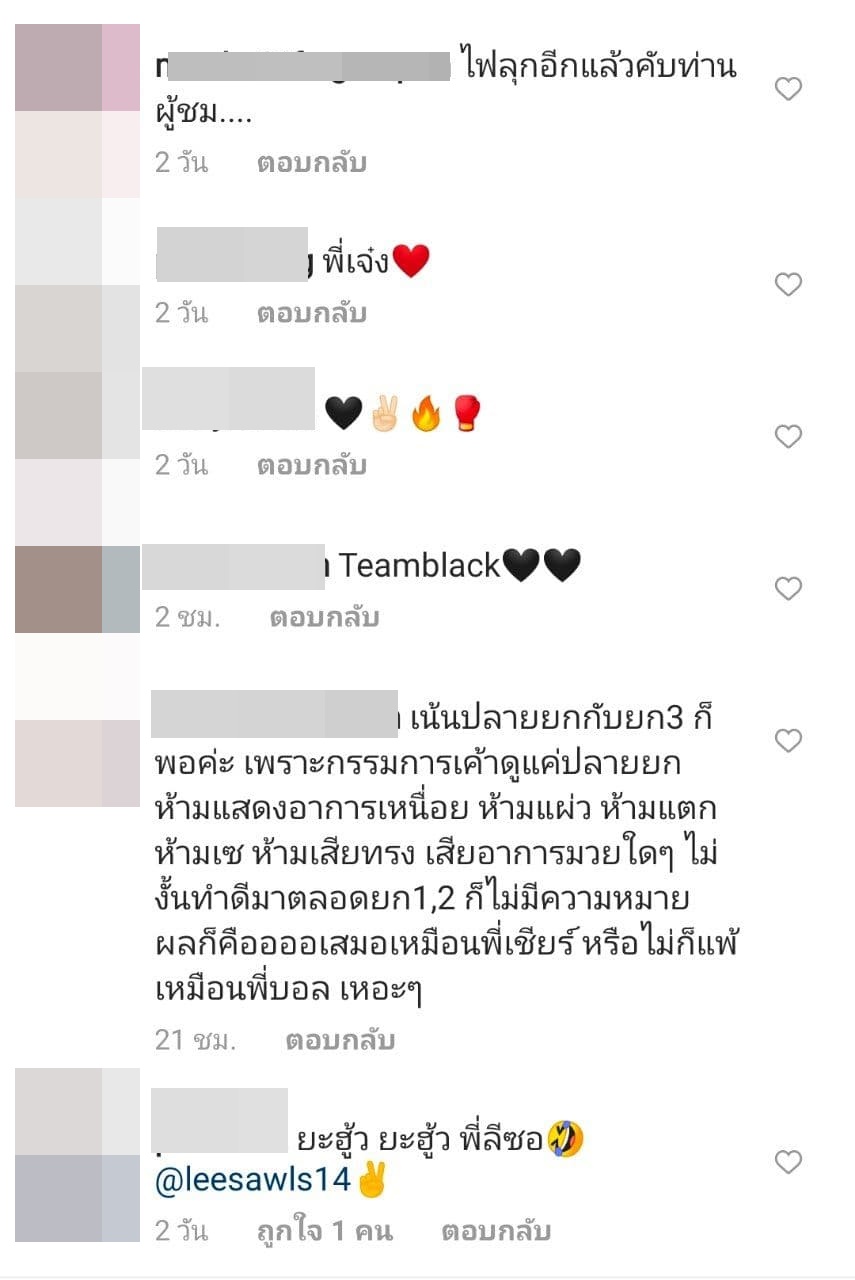Like the Teamblack comment
The image size is (855, 1280).
pyautogui.click(x=789, y=589)
